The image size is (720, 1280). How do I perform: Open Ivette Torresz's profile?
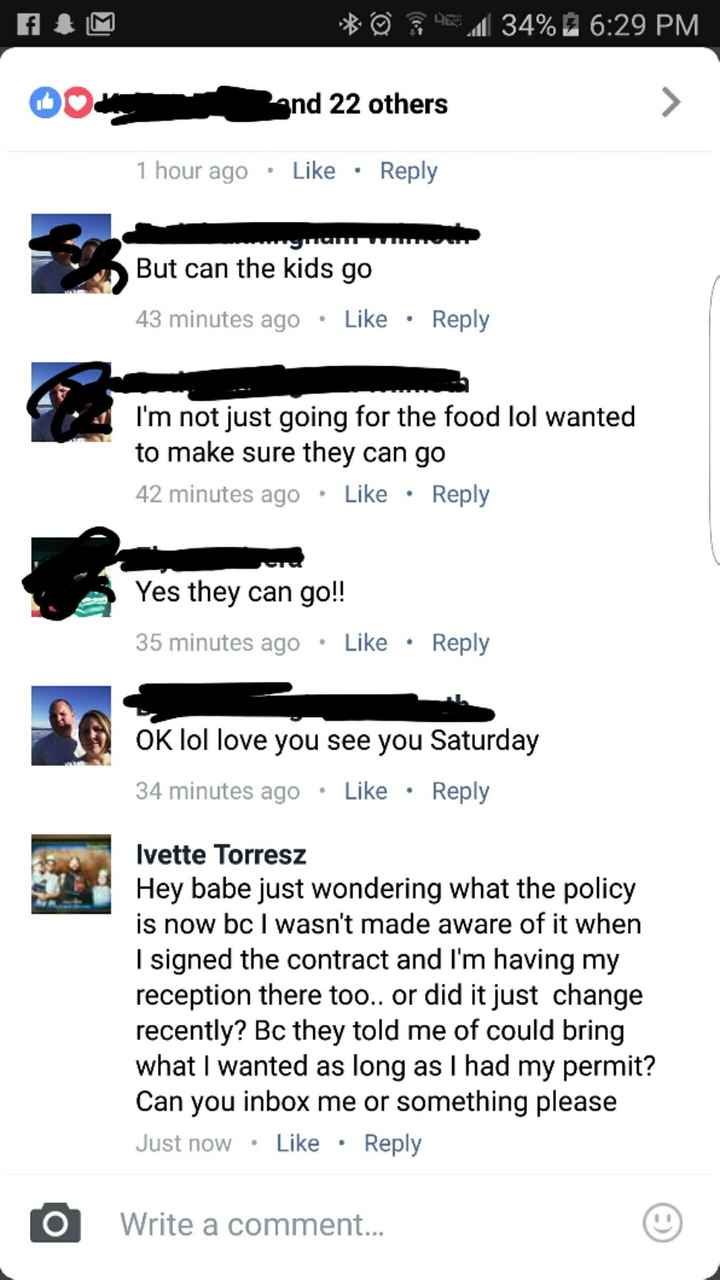[x=220, y=854]
